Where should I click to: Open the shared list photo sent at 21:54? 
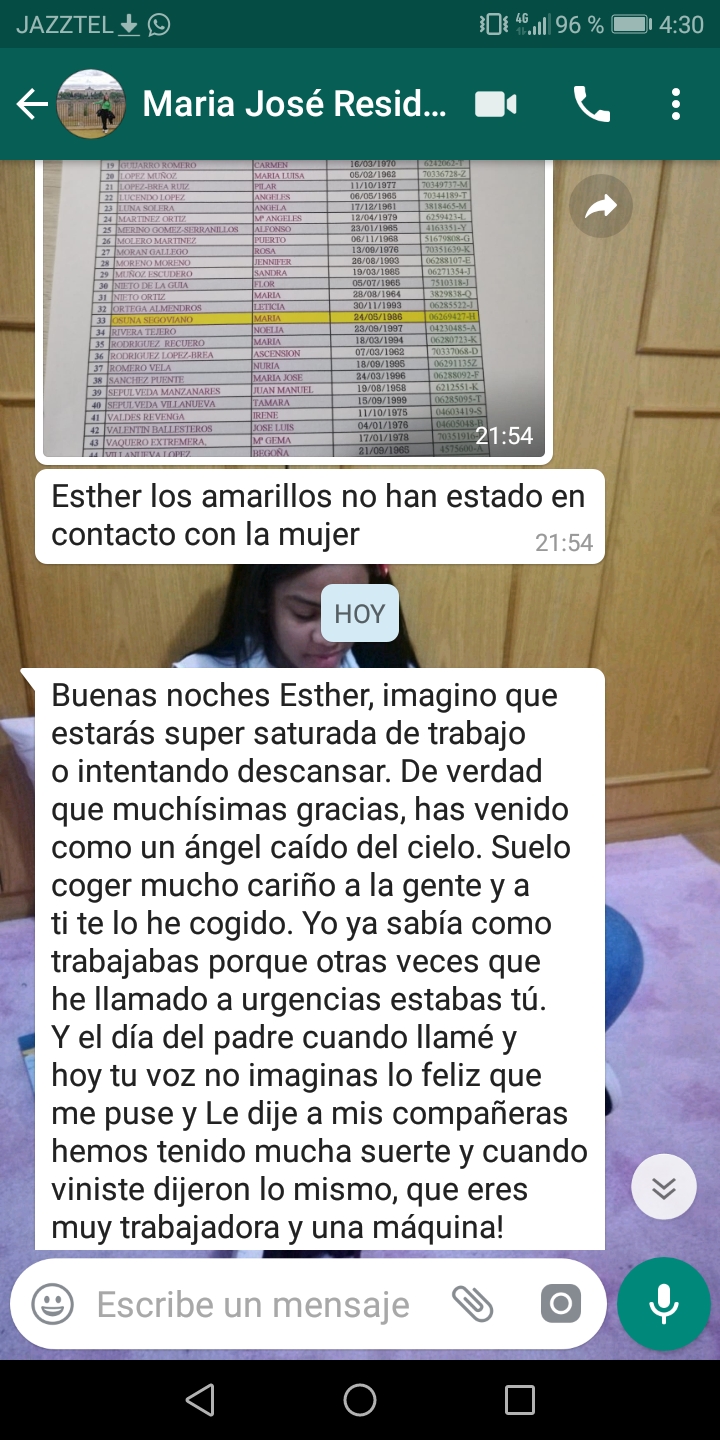pos(294,308)
